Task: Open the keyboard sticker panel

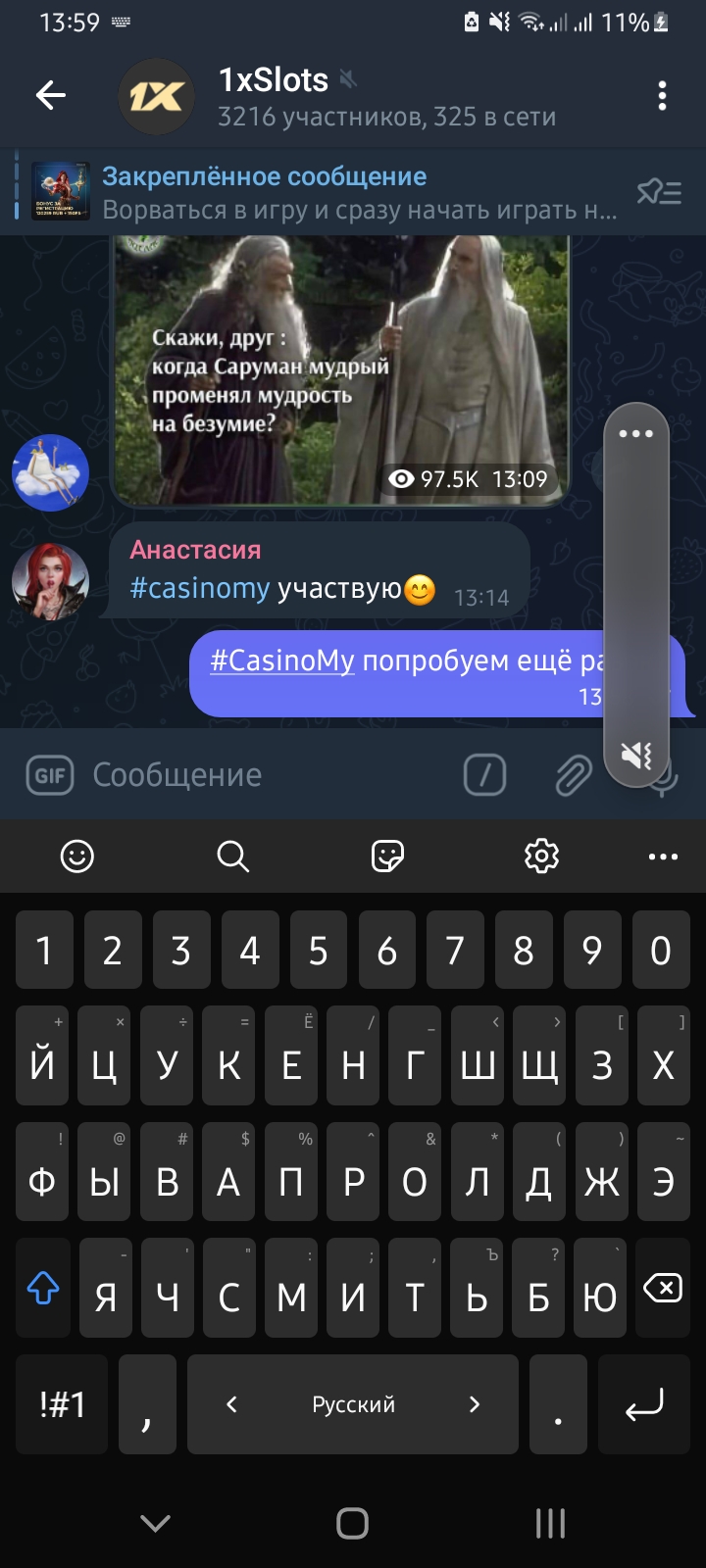Action: [388, 857]
